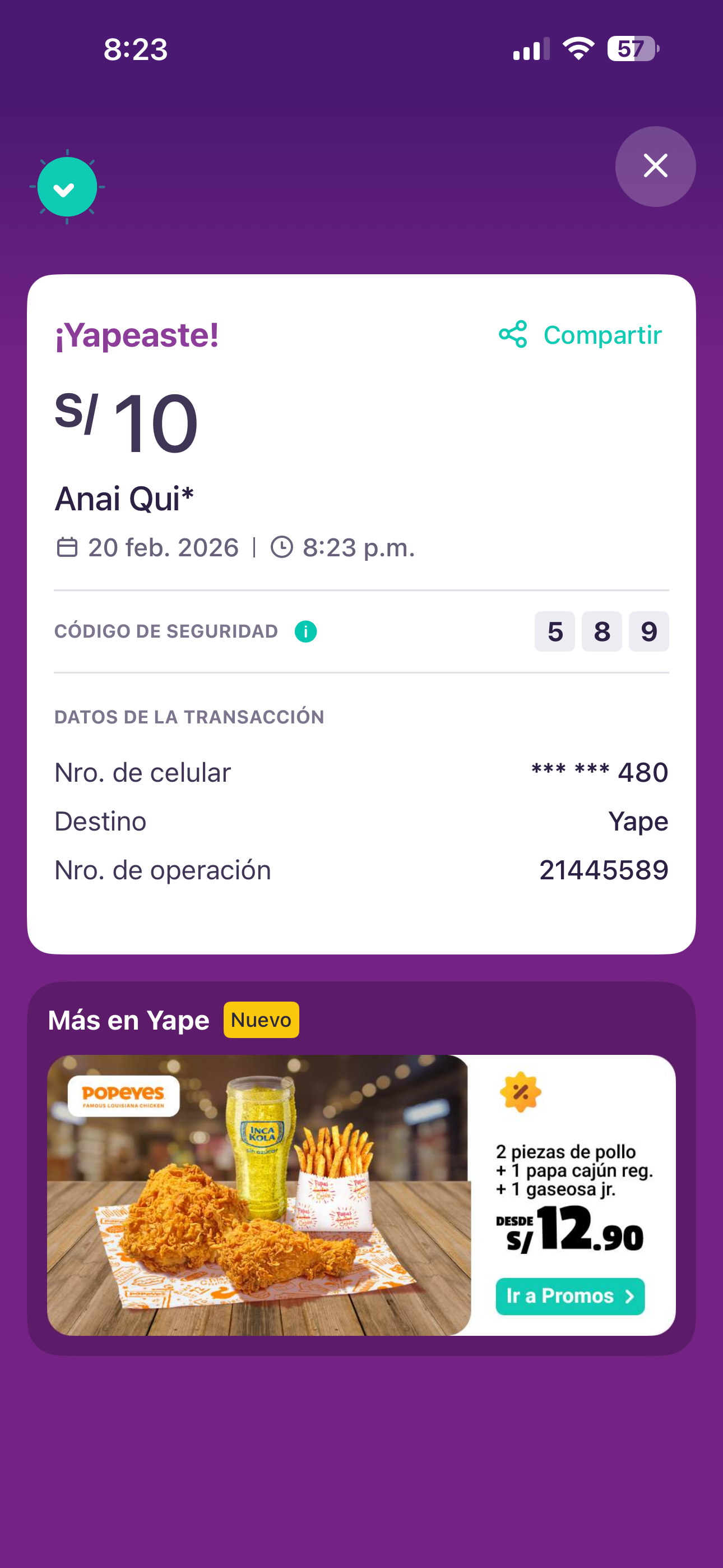Share the Yape payment receipt
This screenshot has width=723, height=1568.
pos(580,335)
